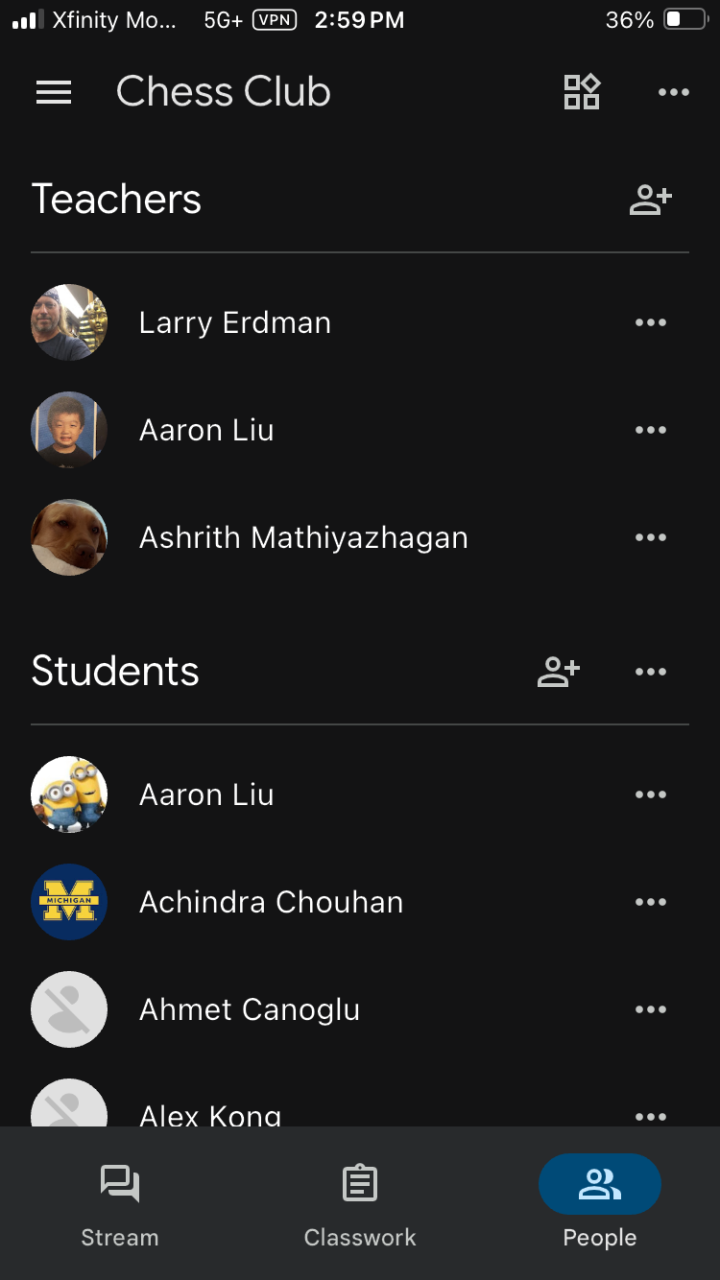This screenshot has height=1280, width=720.
Task: View Larry Erdman's profile row
Action: click(235, 323)
